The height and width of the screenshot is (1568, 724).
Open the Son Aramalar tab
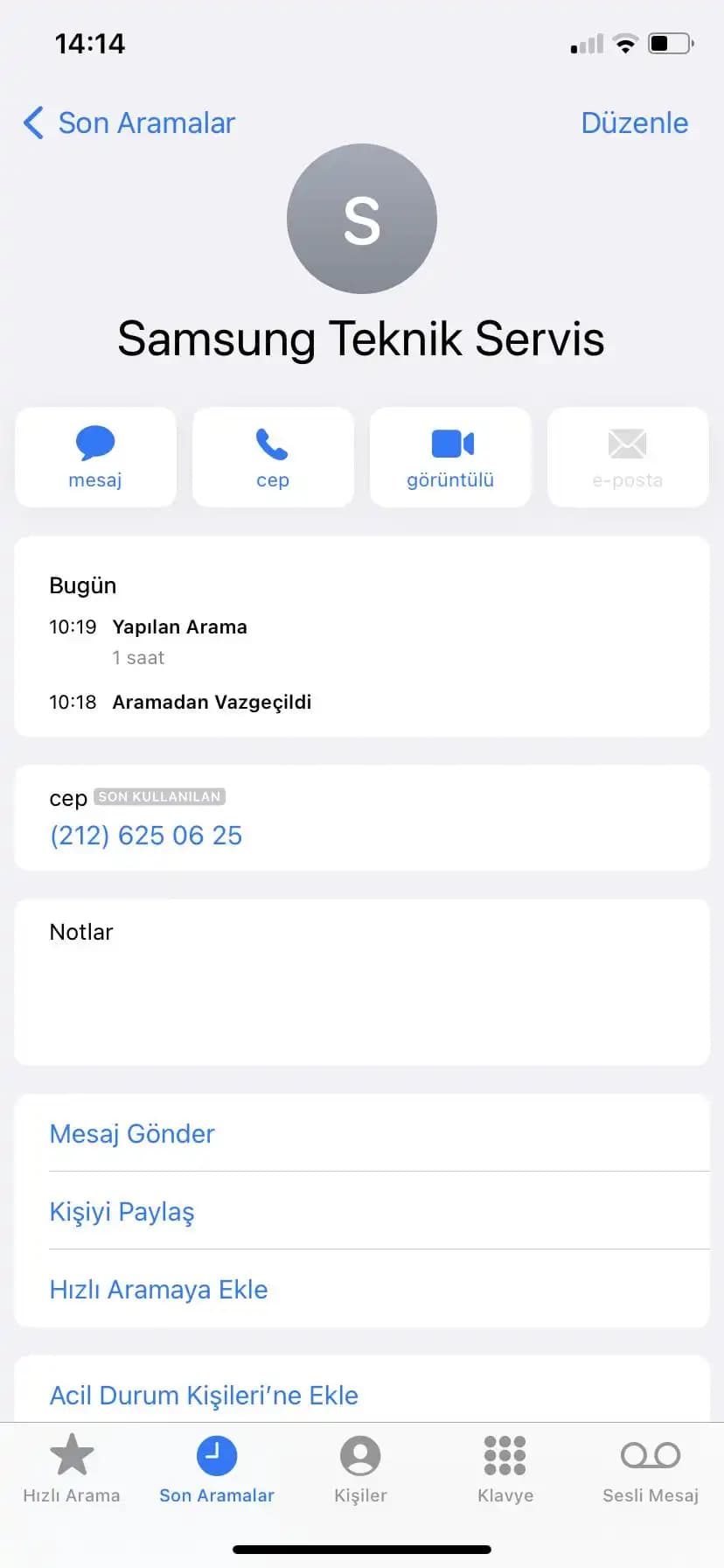point(217,1470)
